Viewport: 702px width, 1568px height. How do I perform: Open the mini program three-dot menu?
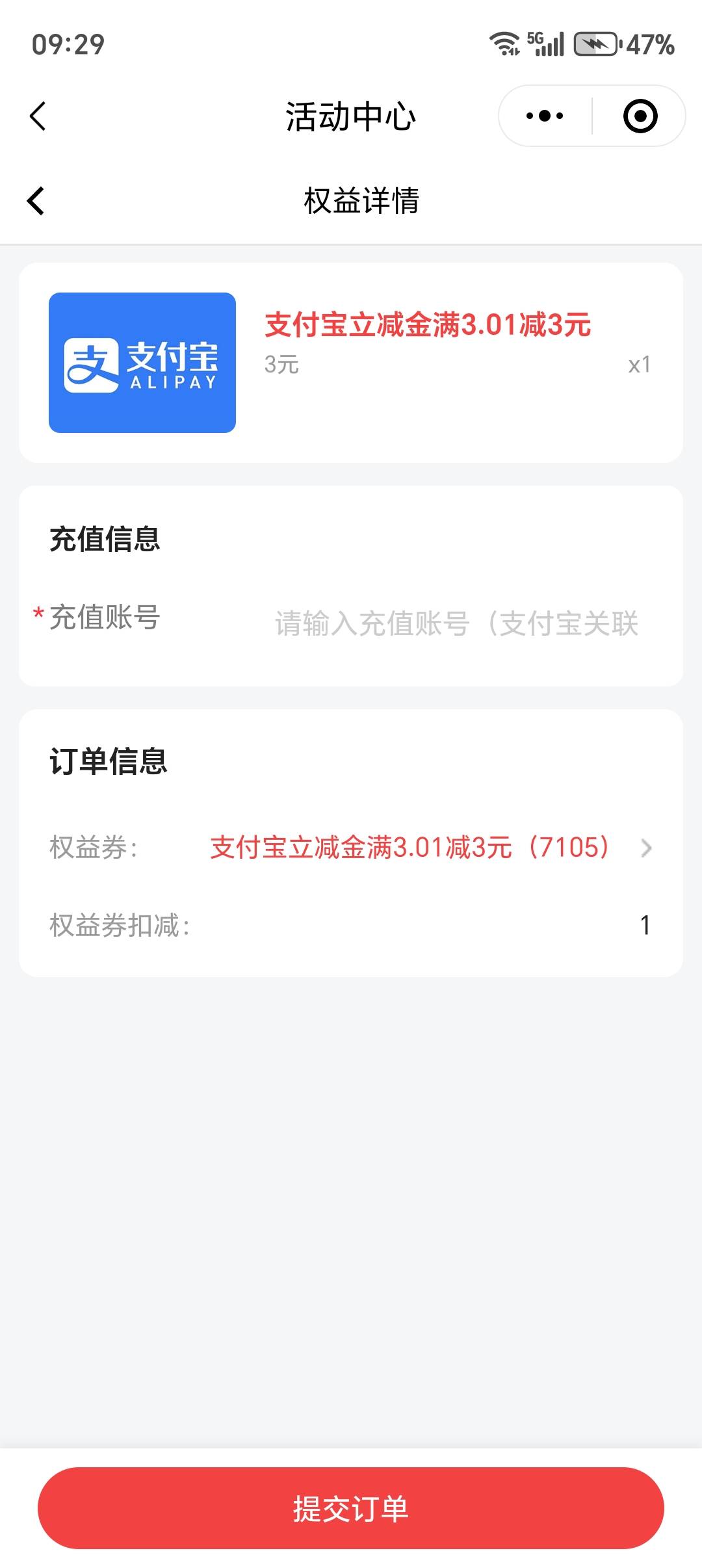545,116
